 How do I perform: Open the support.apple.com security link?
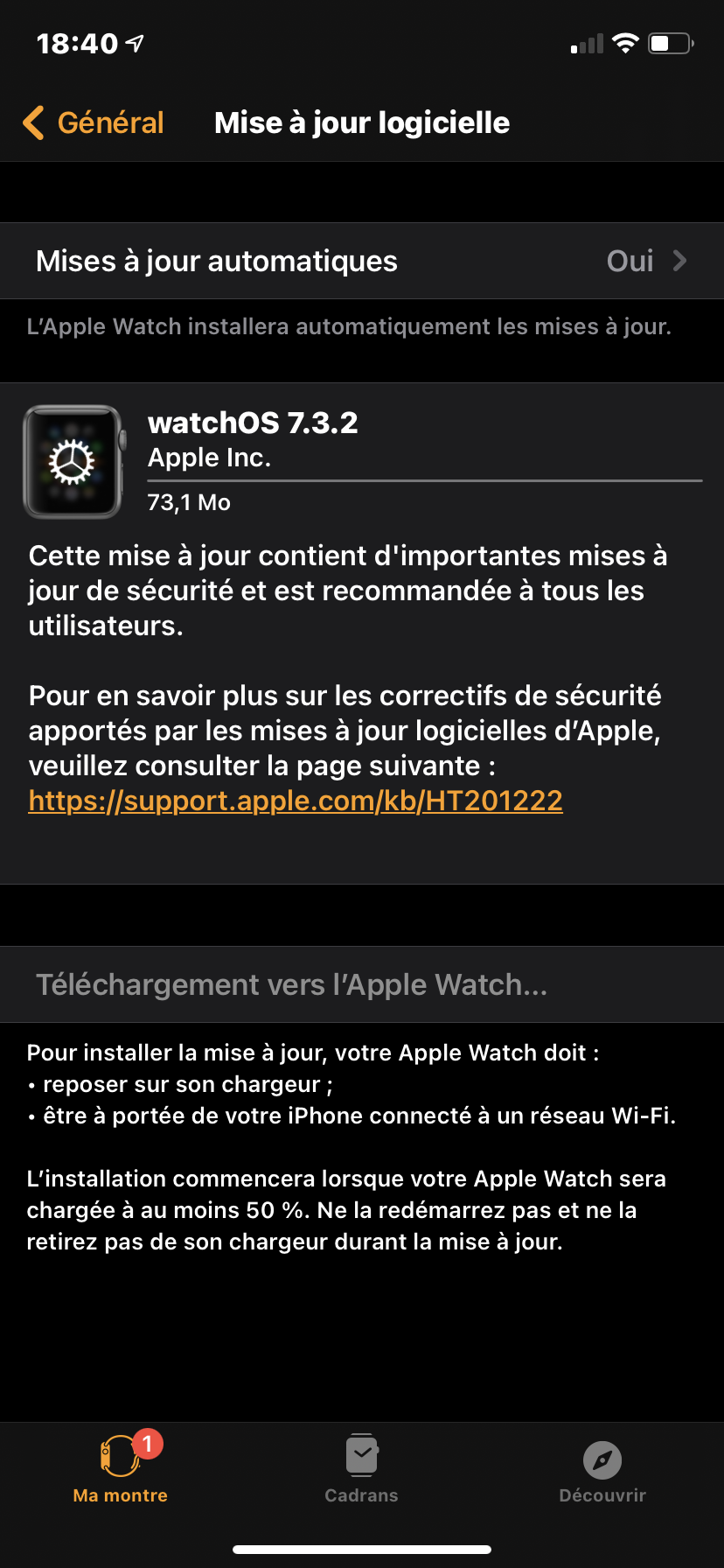(x=296, y=801)
